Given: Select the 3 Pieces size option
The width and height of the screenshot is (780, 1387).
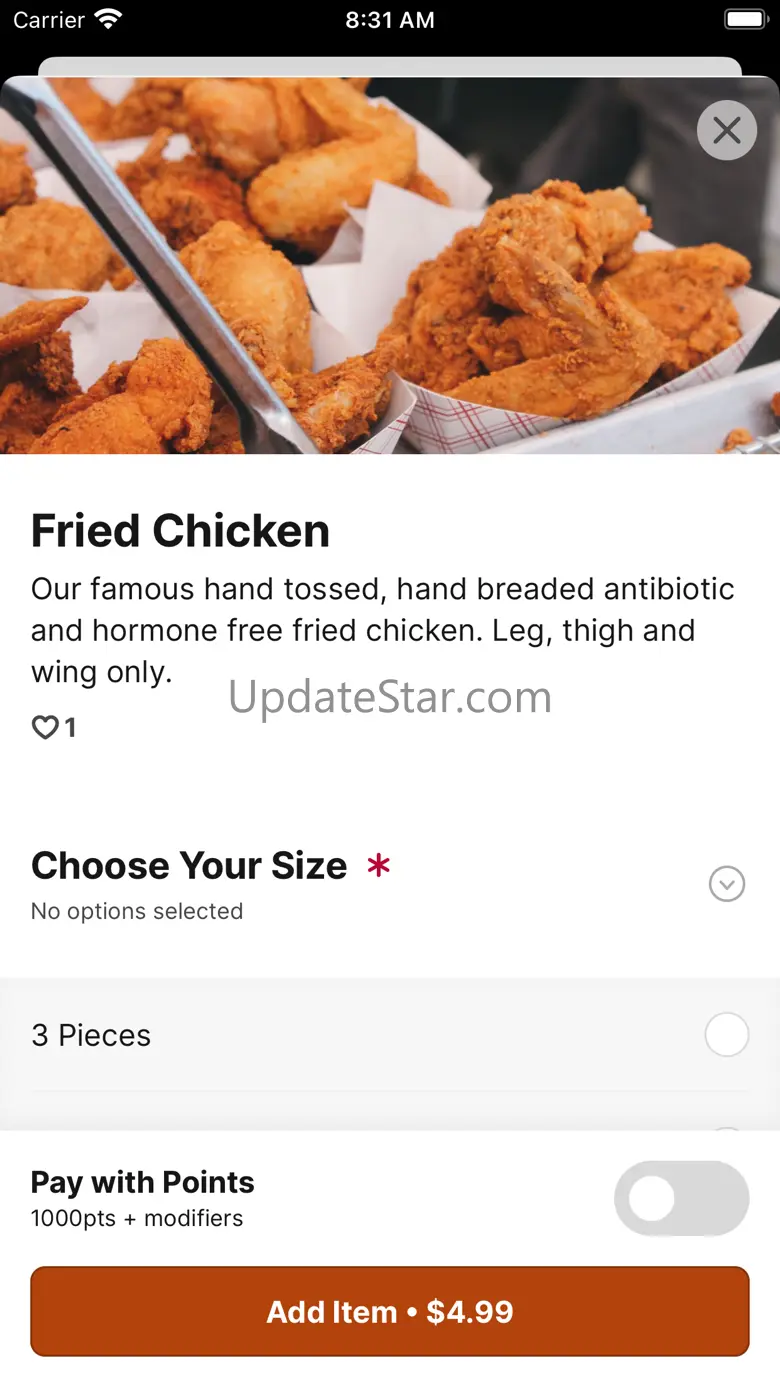Looking at the screenshot, I should [x=726, y=1035].
